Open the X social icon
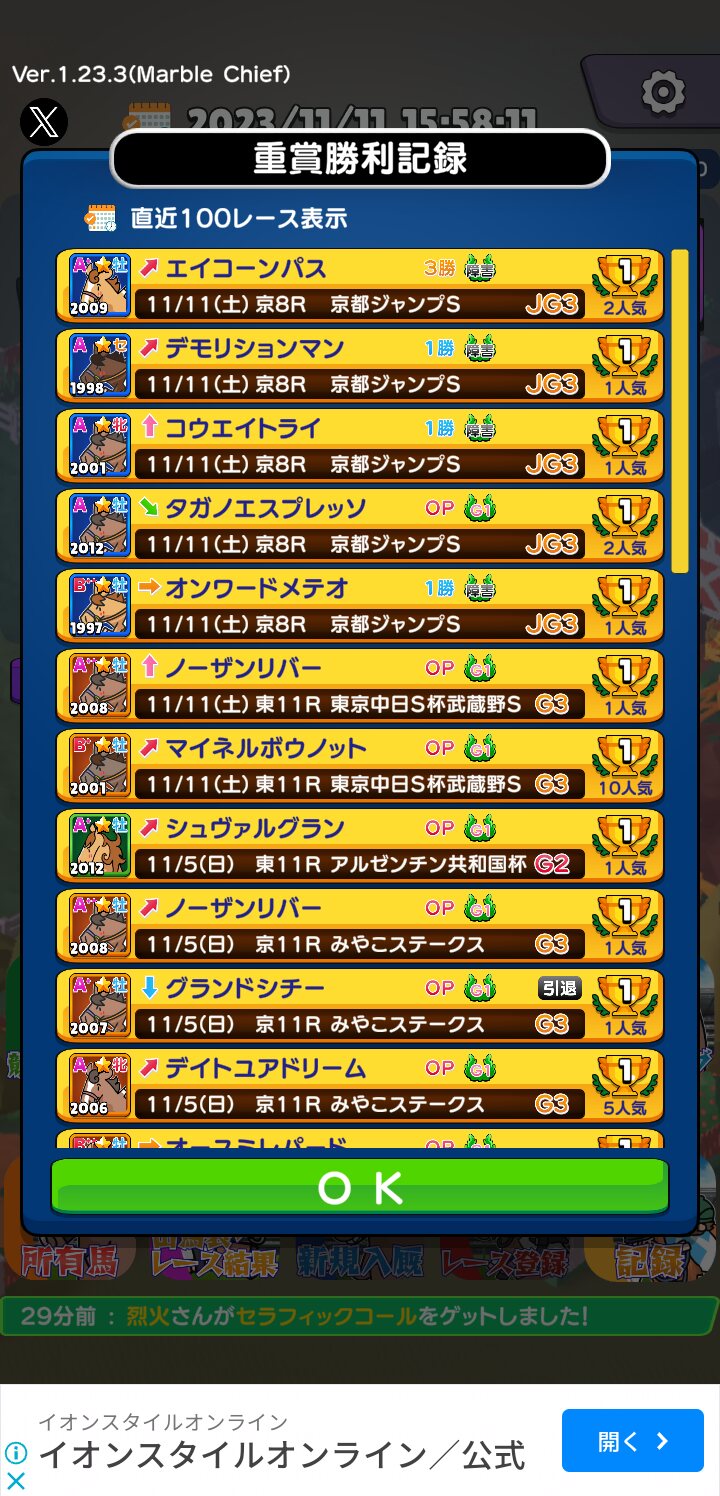 click(x=44, y=122)
